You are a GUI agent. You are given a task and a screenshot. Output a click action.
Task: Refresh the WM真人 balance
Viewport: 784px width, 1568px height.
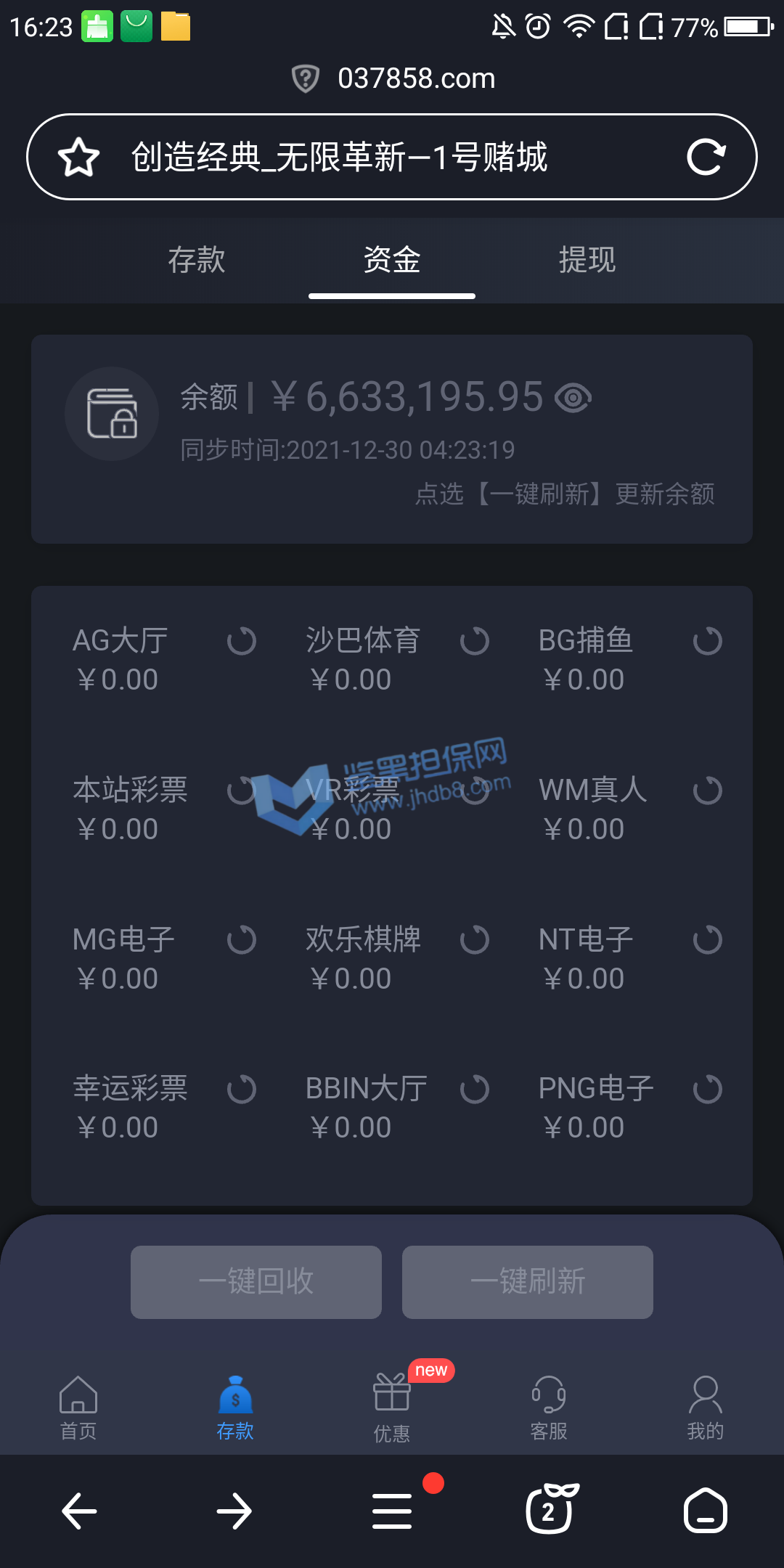[x=708, y=791]
